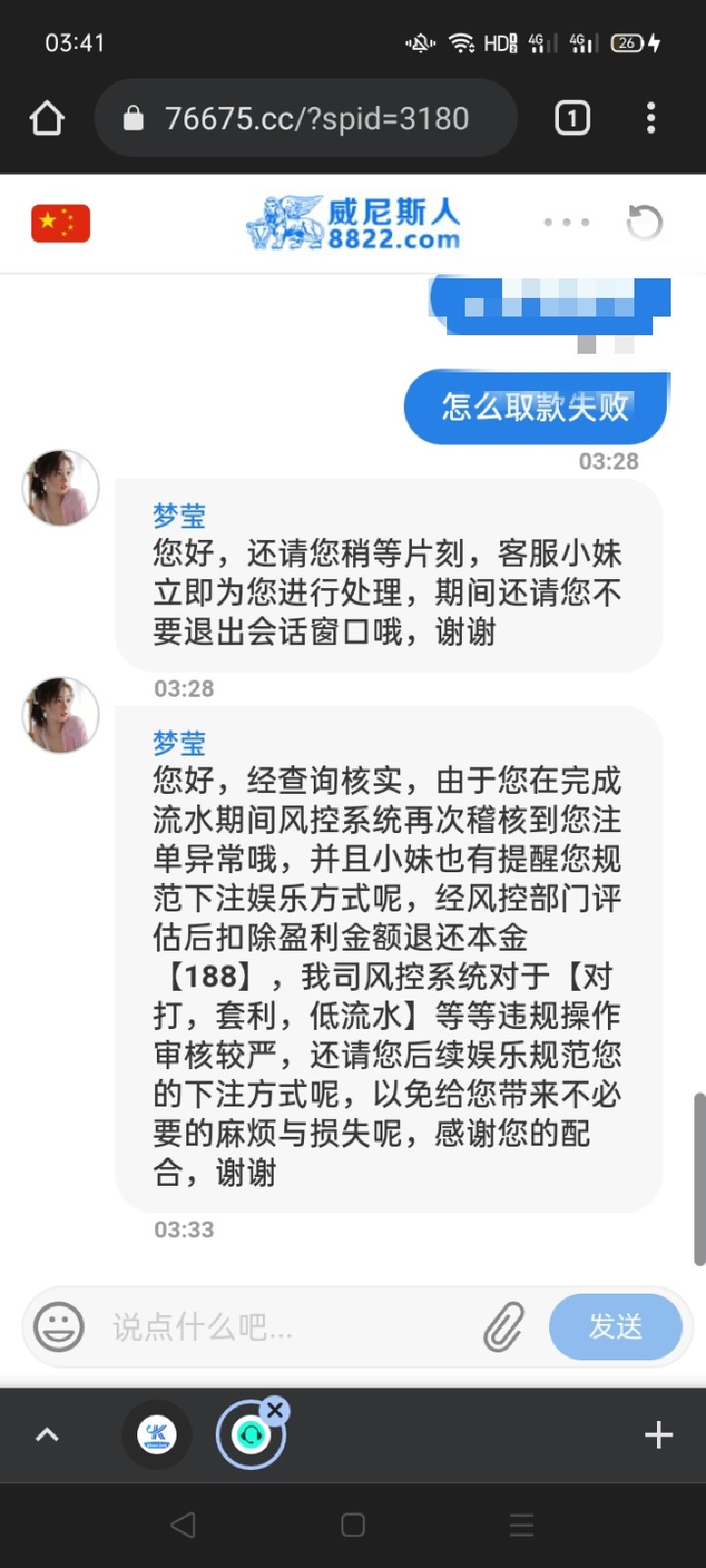This screenshot has width=706, height=1568.
Task: Tap the floating Ionic circle icon
Action: pyautogui.click(x=251, y=1434)
